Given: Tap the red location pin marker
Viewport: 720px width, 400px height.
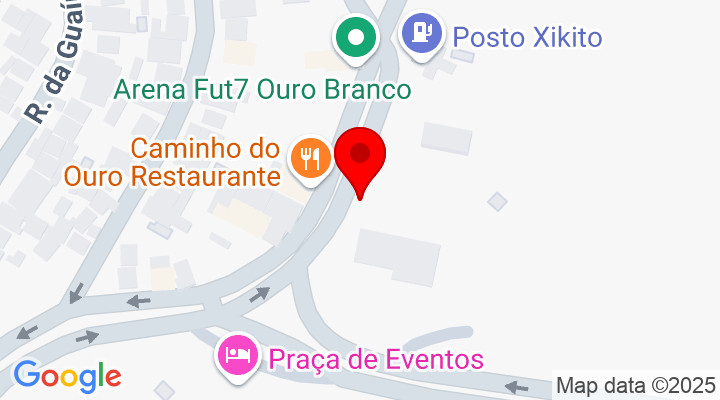Looking at the screenshot, I should (x=359, y=156).
